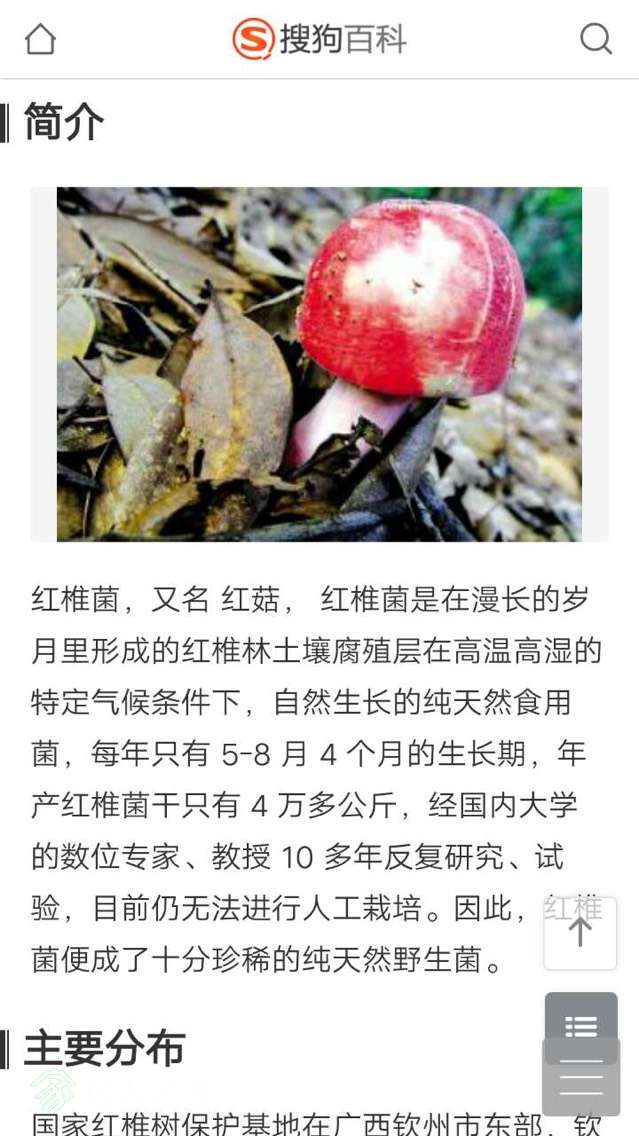639x1136 pixels.
Task: Open the red mushroom photo
Action: 319,364
